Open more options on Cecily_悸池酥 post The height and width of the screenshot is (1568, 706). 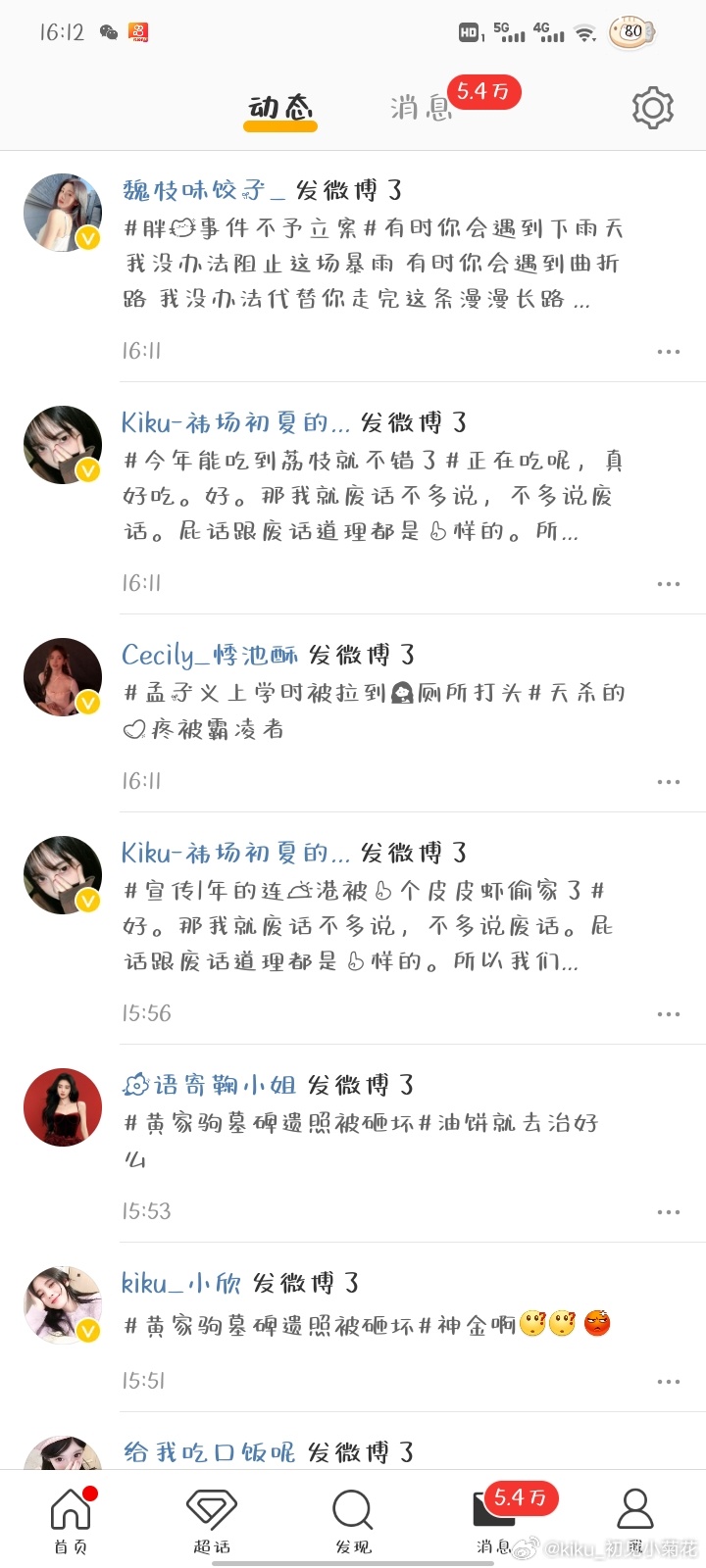pyautogui.click(x=669, y=782)
